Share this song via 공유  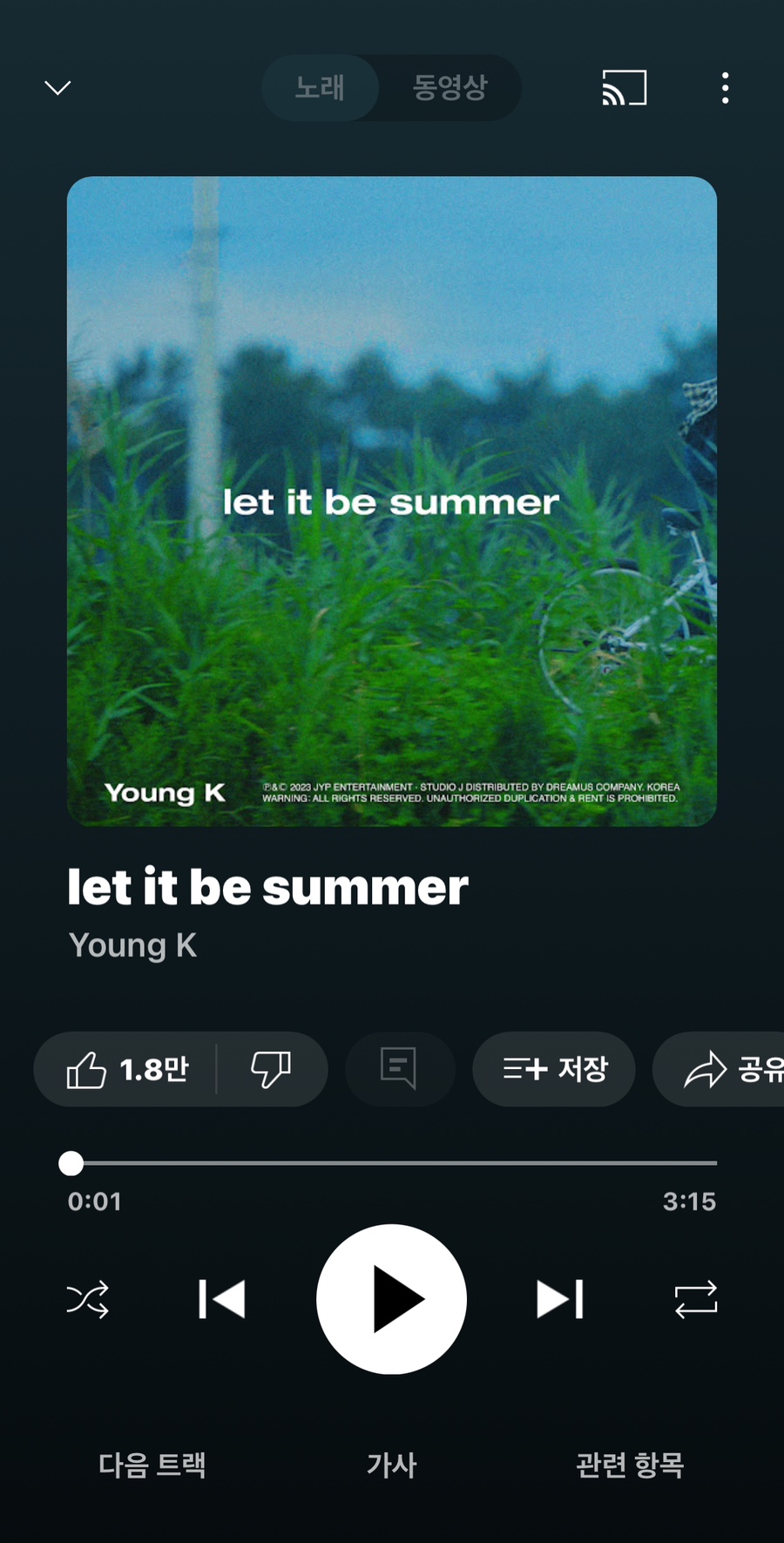(x=732, y=1069)
